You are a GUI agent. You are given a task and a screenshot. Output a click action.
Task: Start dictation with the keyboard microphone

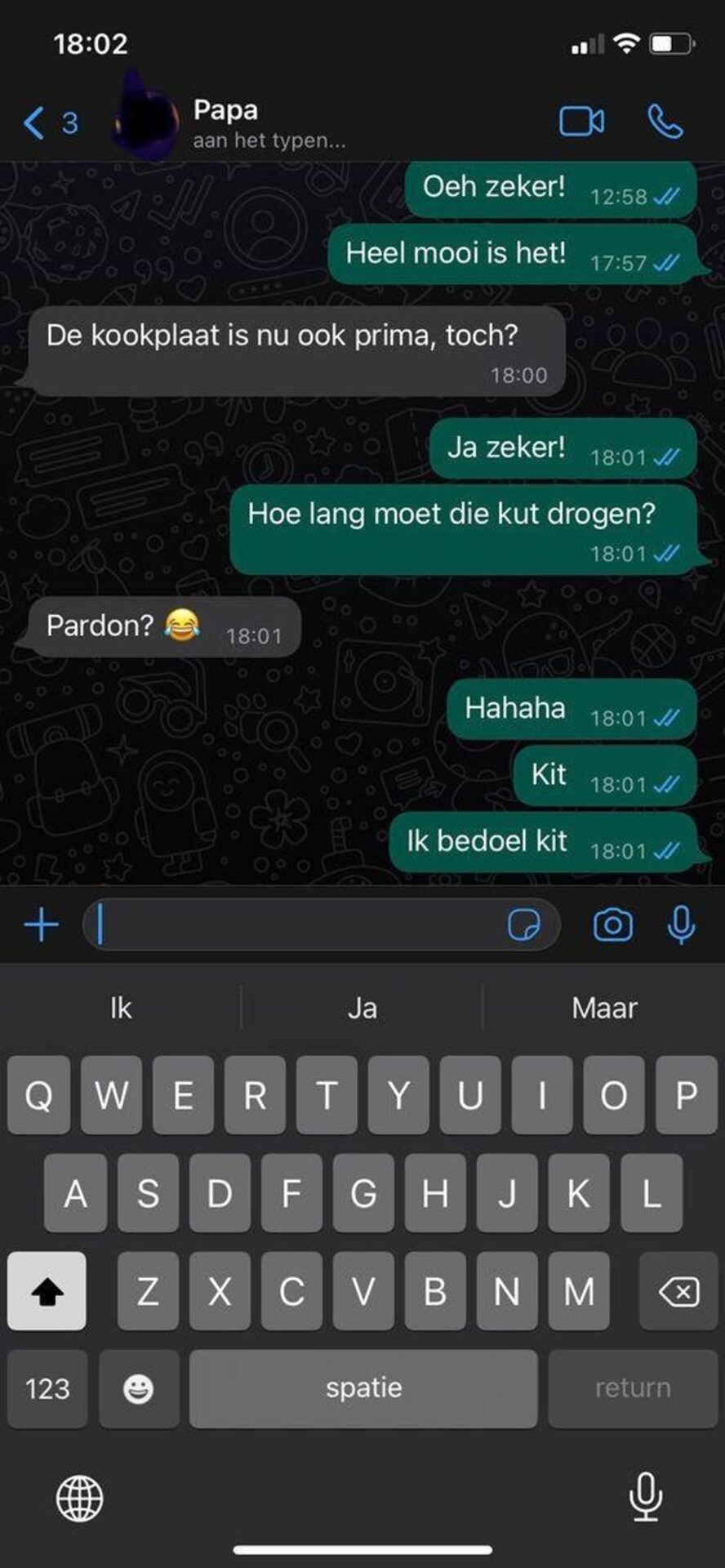(645, 1498)
